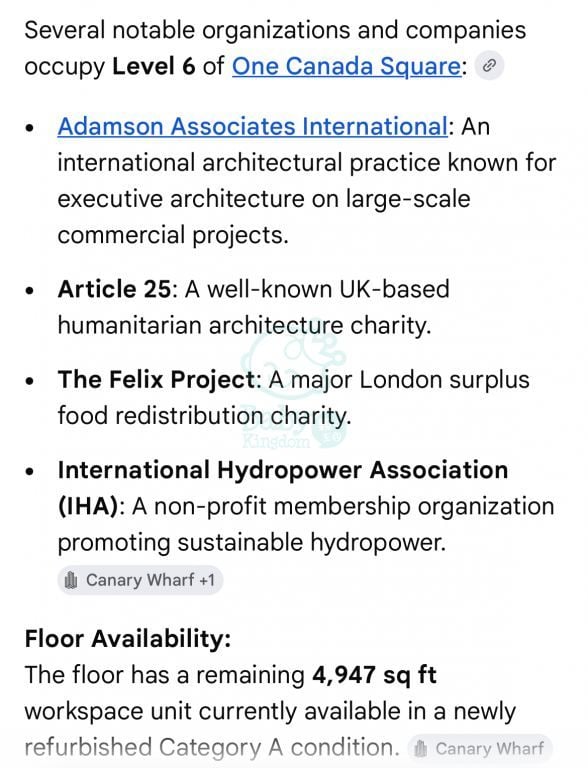This screenshot has width=588, height=768.
Task: Open the Canary Wharf chip after Category A condition
Action: pos(480,748)
